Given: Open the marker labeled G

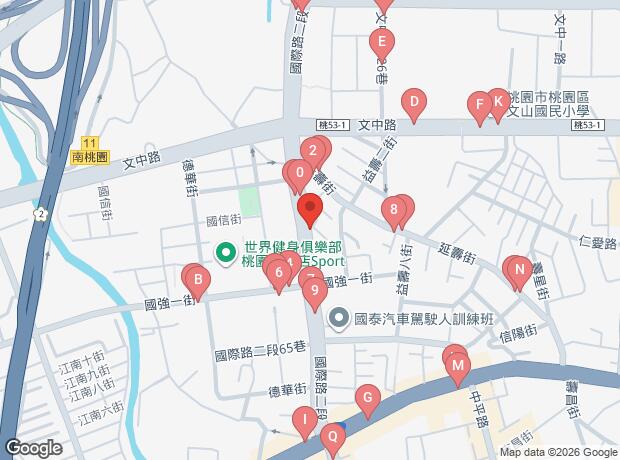Looking at the screenshot, I should 368,398.
